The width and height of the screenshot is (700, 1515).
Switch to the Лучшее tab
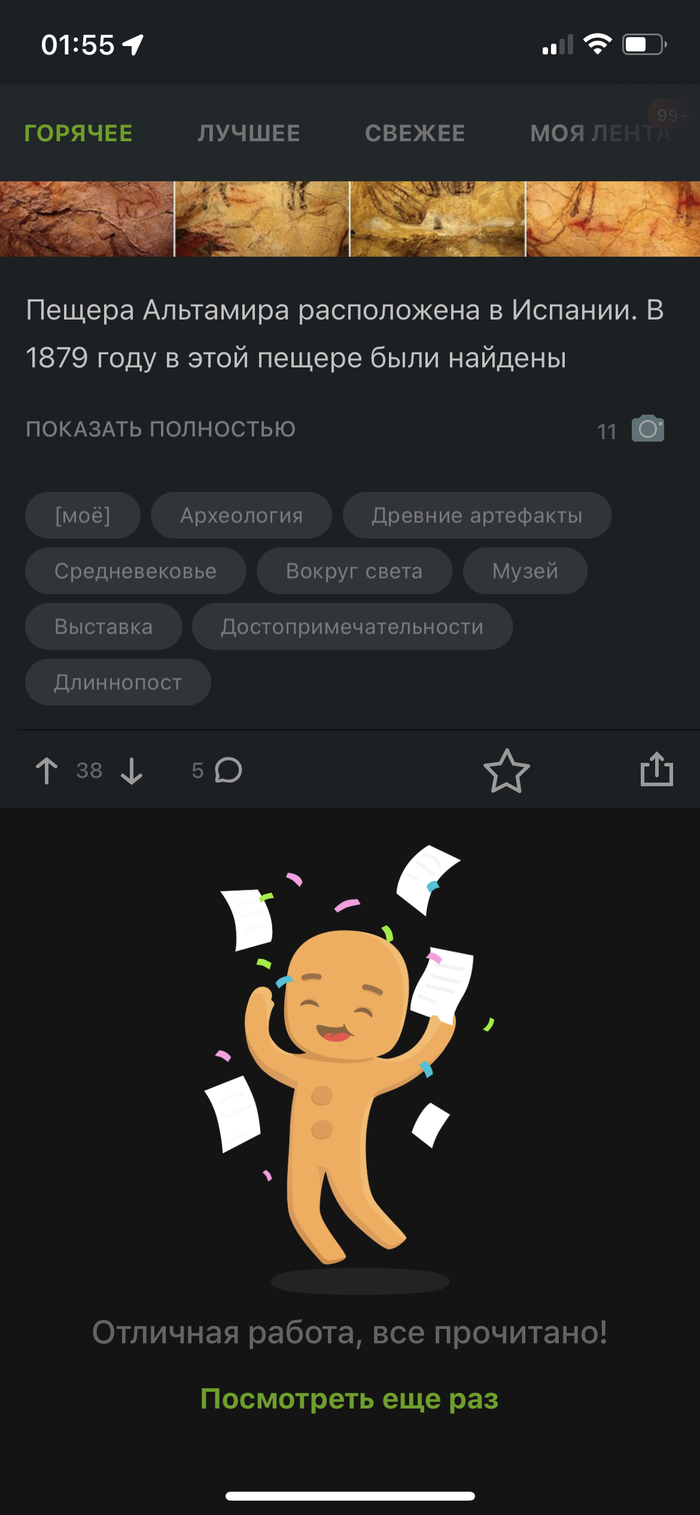tap(248, 133)
